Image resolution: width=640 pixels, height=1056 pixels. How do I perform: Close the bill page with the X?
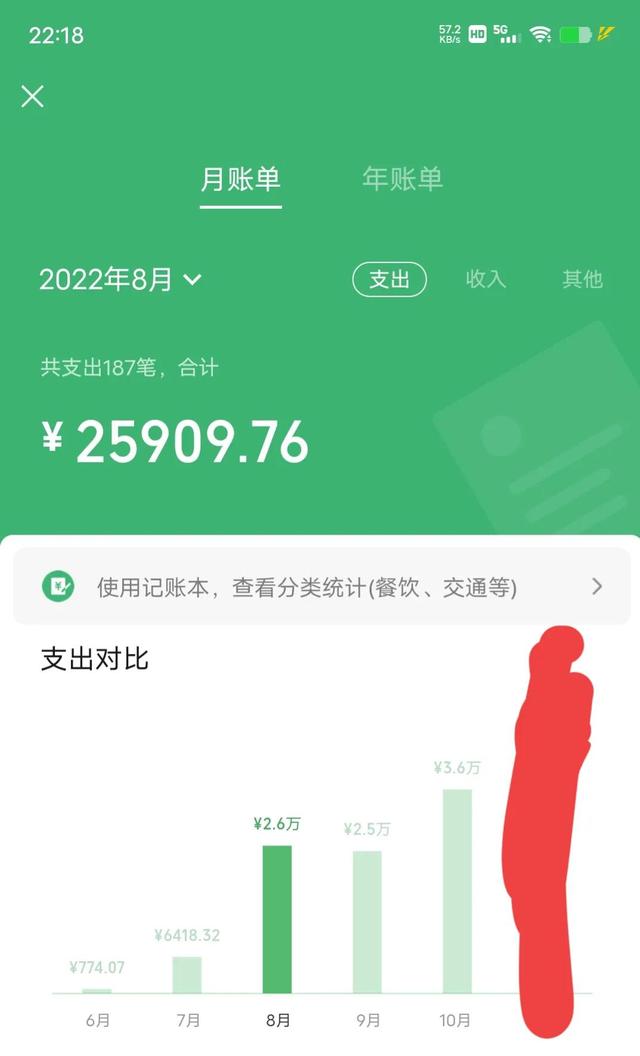click(32, 96)
